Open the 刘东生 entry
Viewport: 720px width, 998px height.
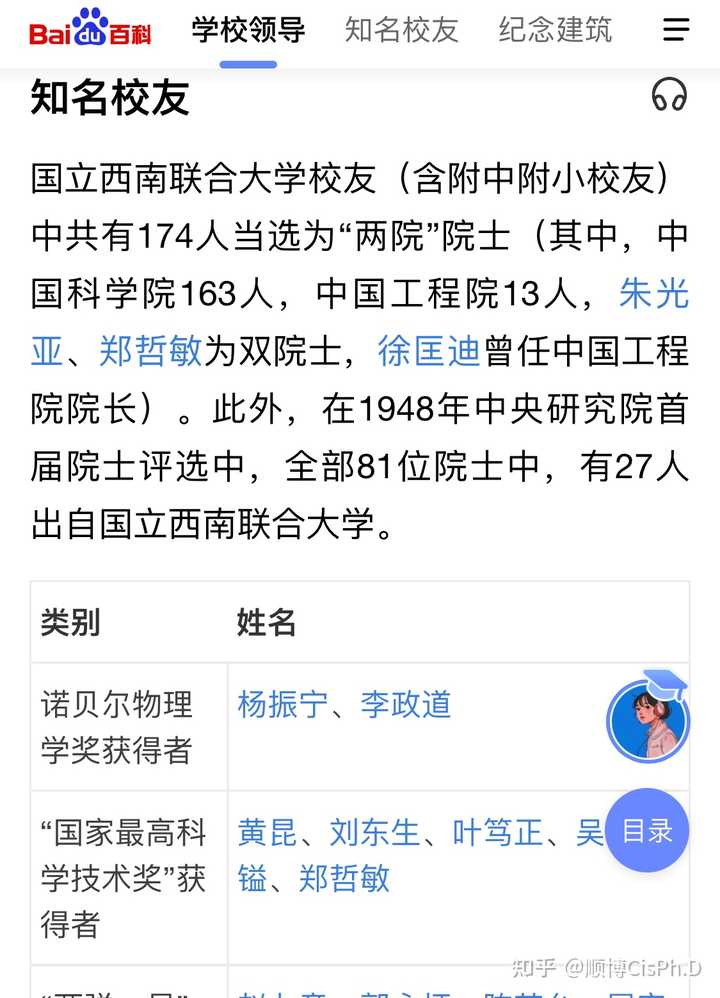375,832
